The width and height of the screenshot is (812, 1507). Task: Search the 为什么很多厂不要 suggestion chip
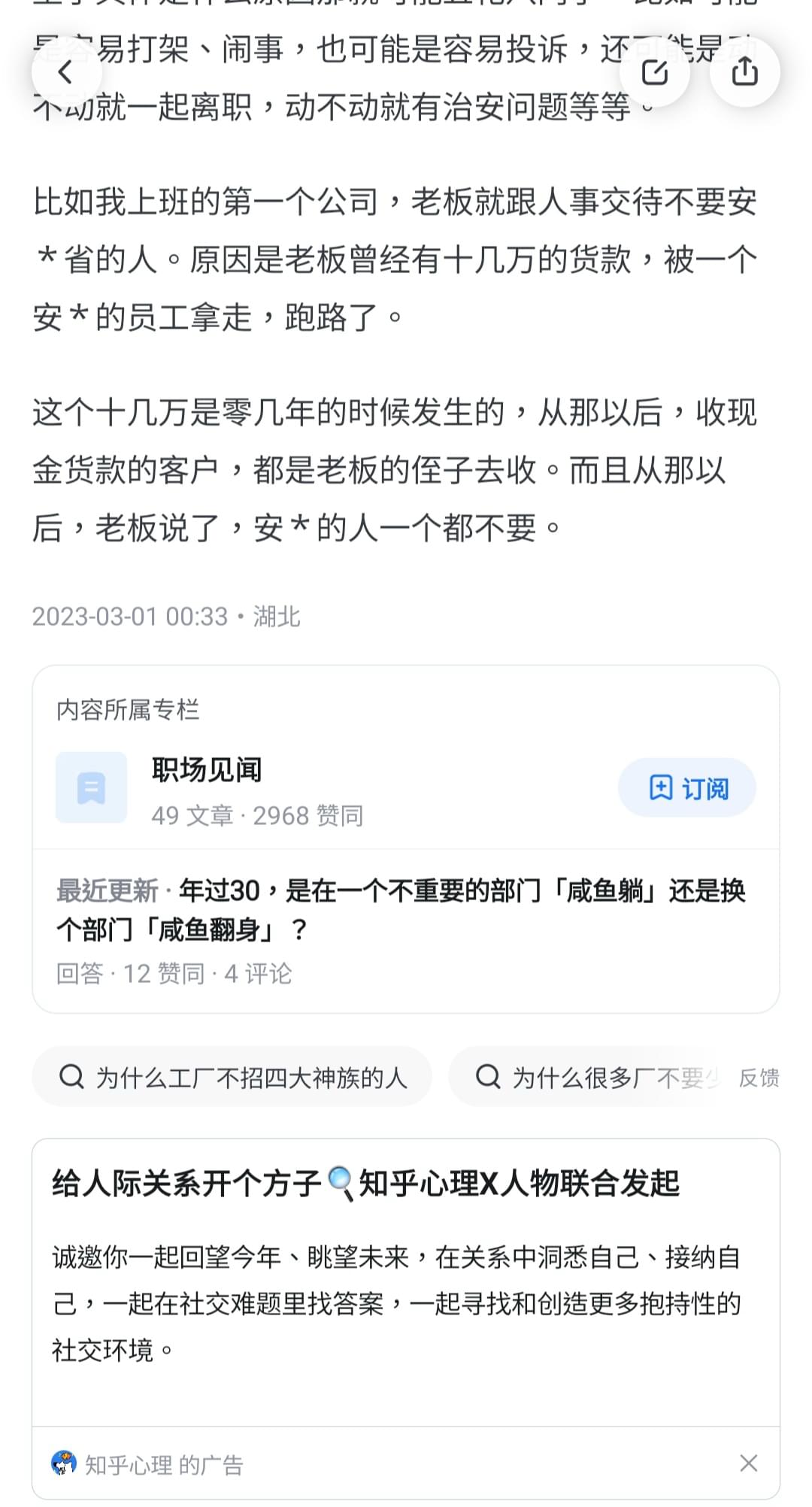click(586, 1077)
